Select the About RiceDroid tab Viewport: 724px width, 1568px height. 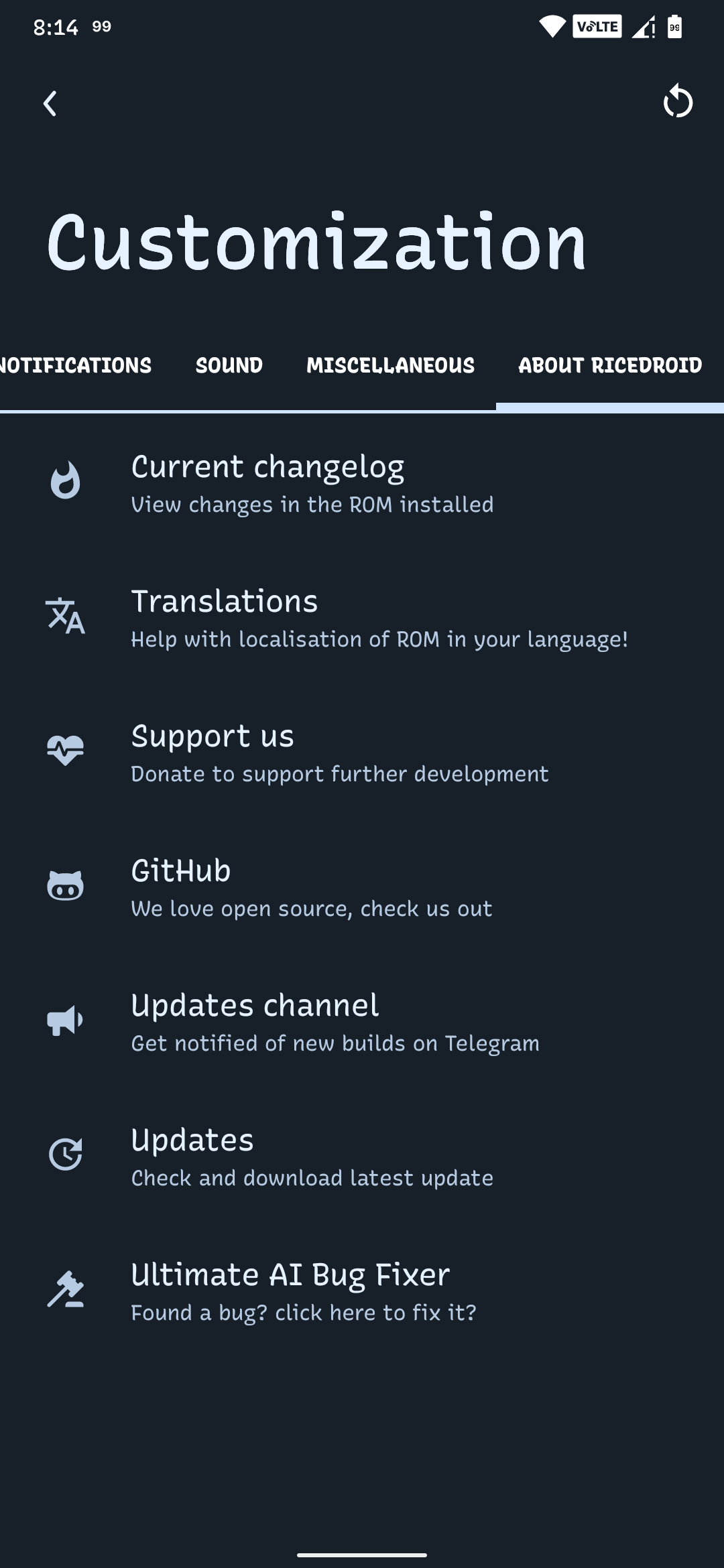610,366
